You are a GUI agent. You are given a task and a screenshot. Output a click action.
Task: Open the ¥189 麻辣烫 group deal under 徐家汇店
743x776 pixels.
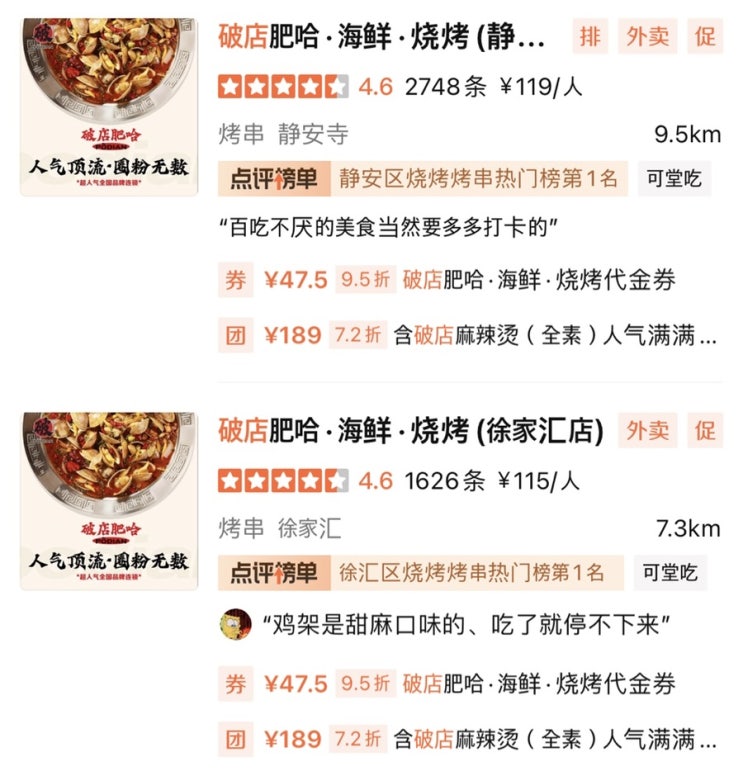(x=470, y=739)
